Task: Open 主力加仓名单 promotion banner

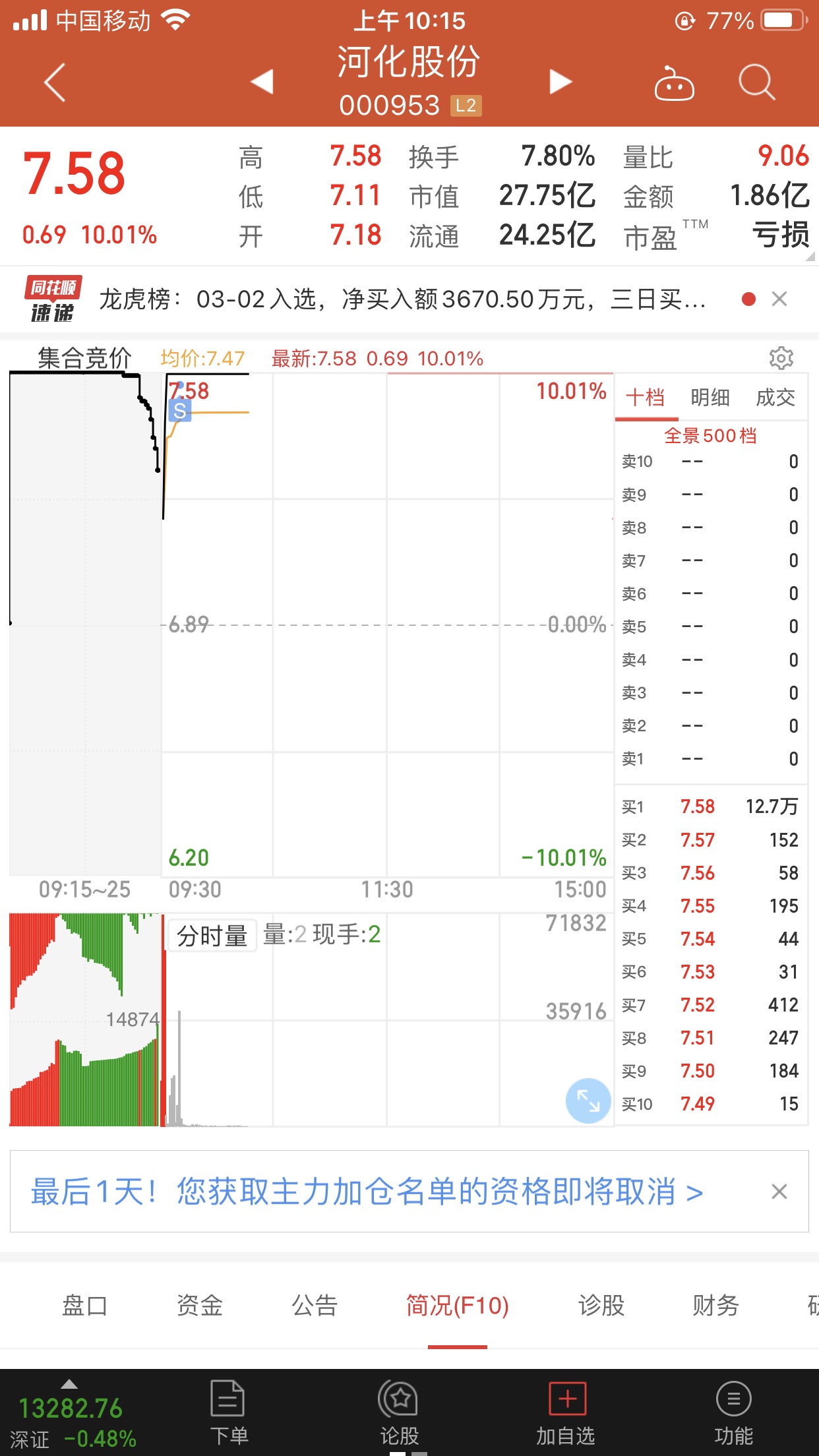Action: [x=367, y=1192]
